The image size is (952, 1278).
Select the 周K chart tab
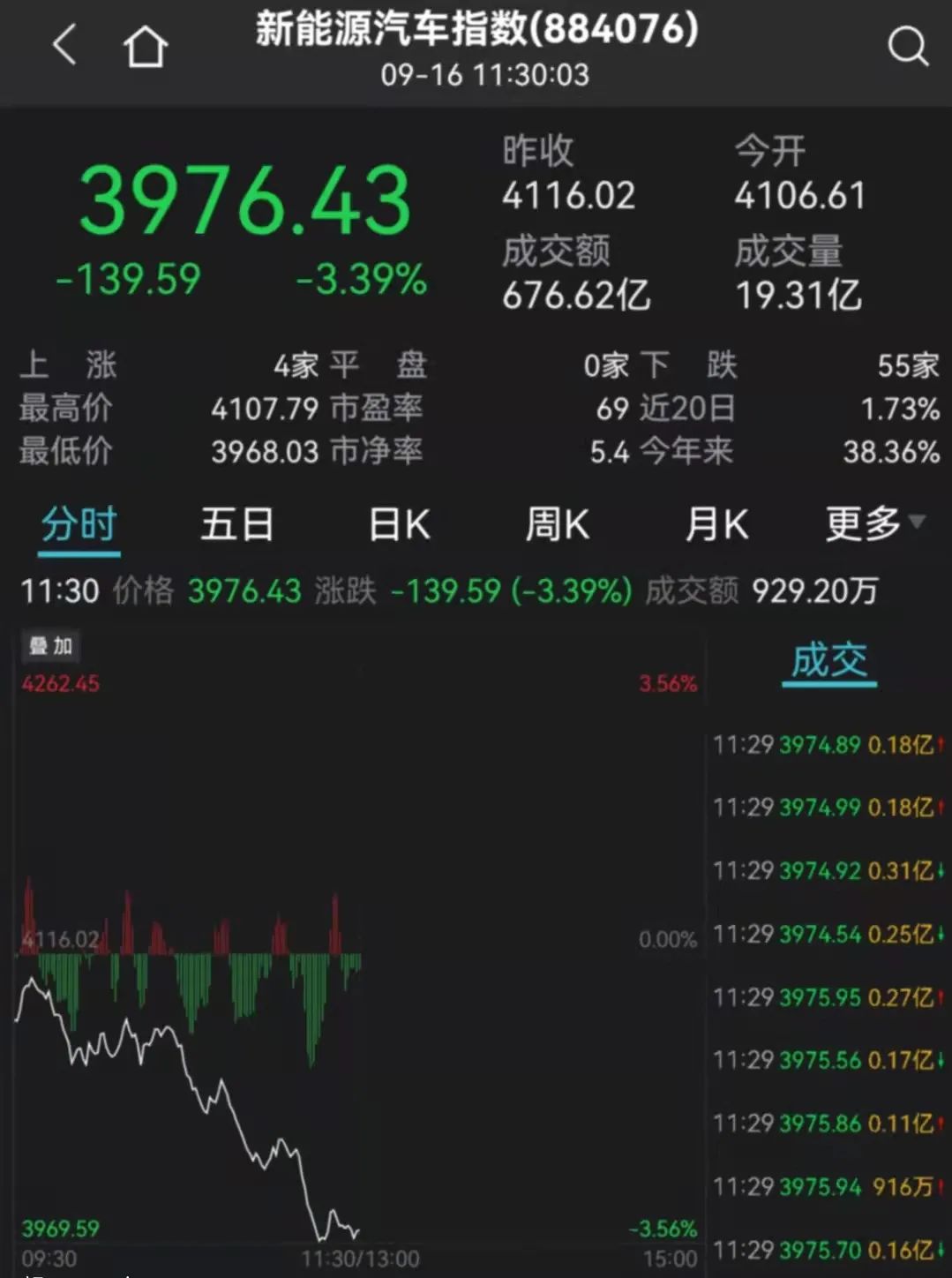coord(557,525)
